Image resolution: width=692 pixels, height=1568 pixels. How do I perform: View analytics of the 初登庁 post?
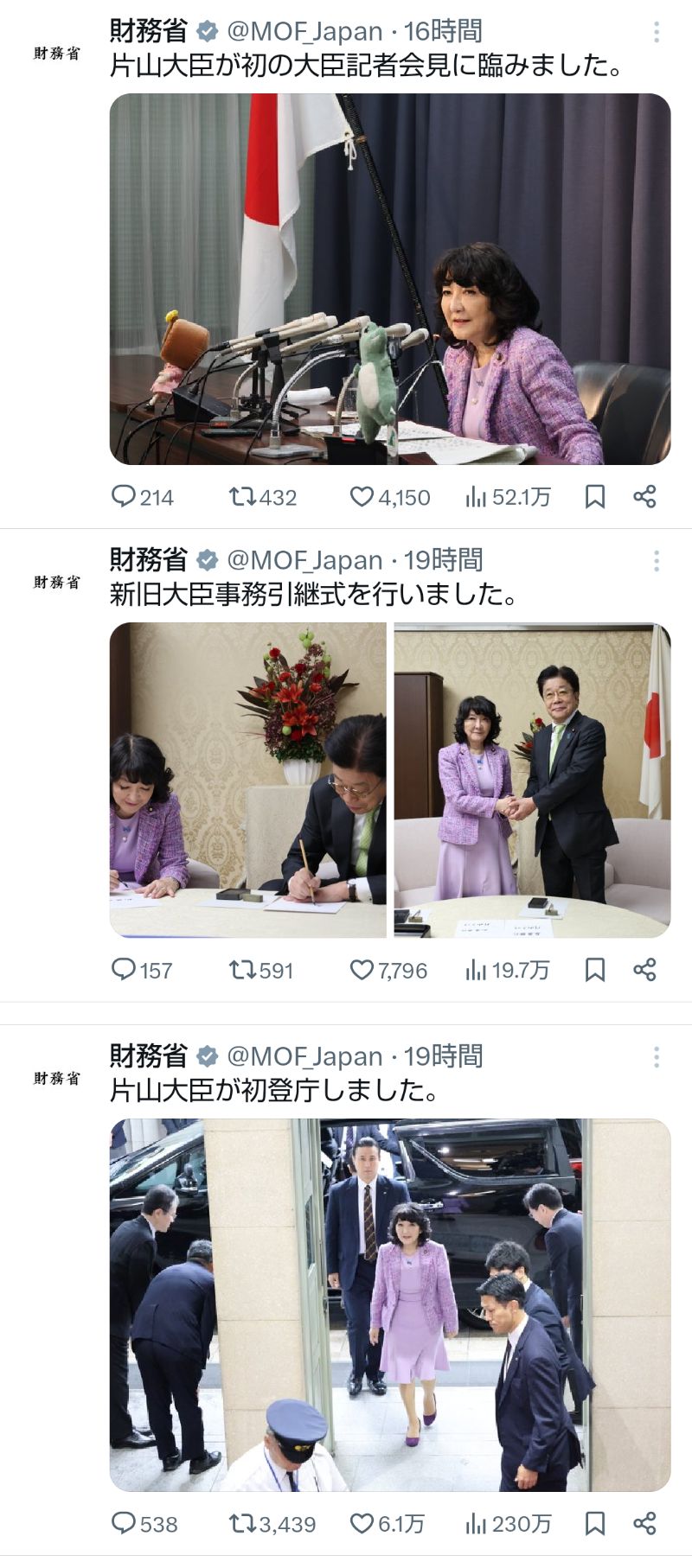[476, 1522]
